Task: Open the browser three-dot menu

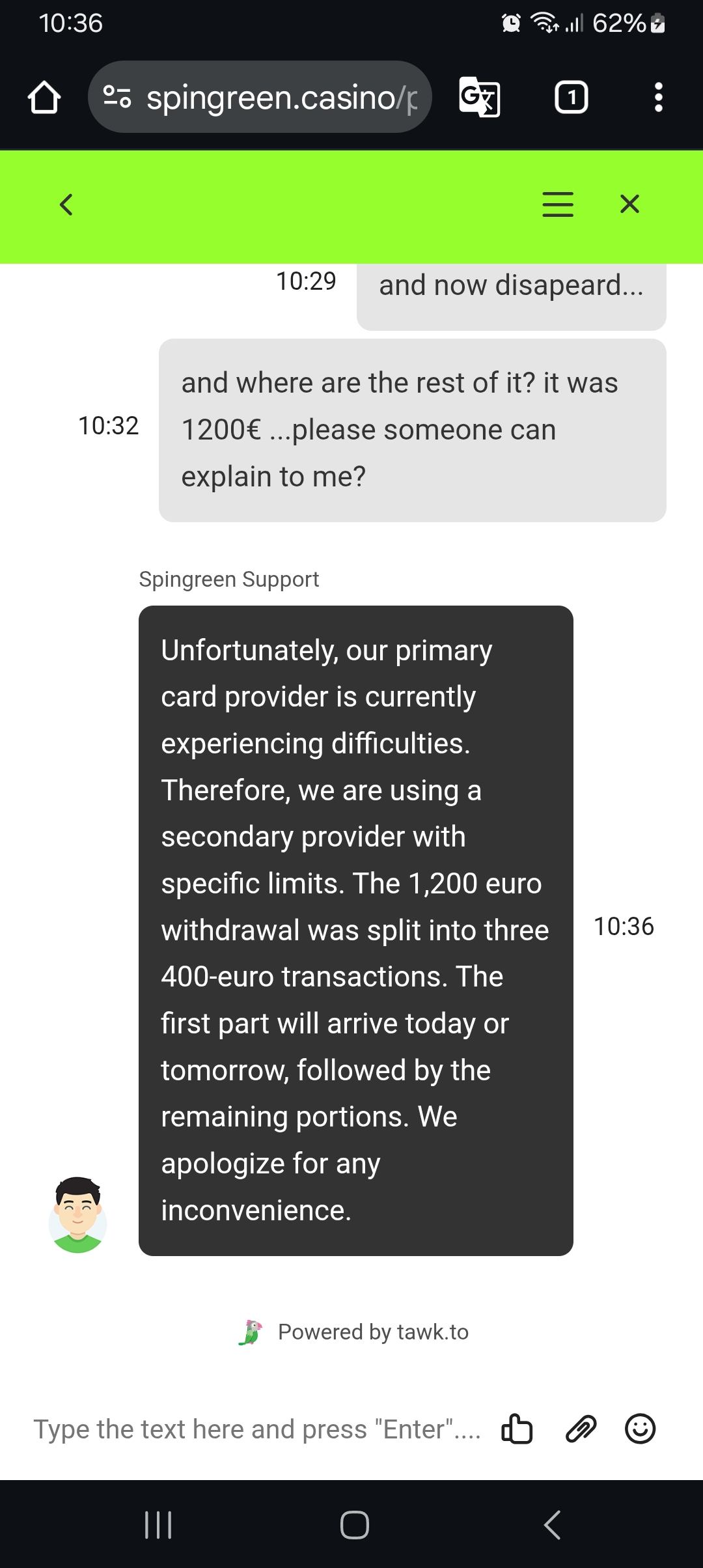Action: (658, 98)
